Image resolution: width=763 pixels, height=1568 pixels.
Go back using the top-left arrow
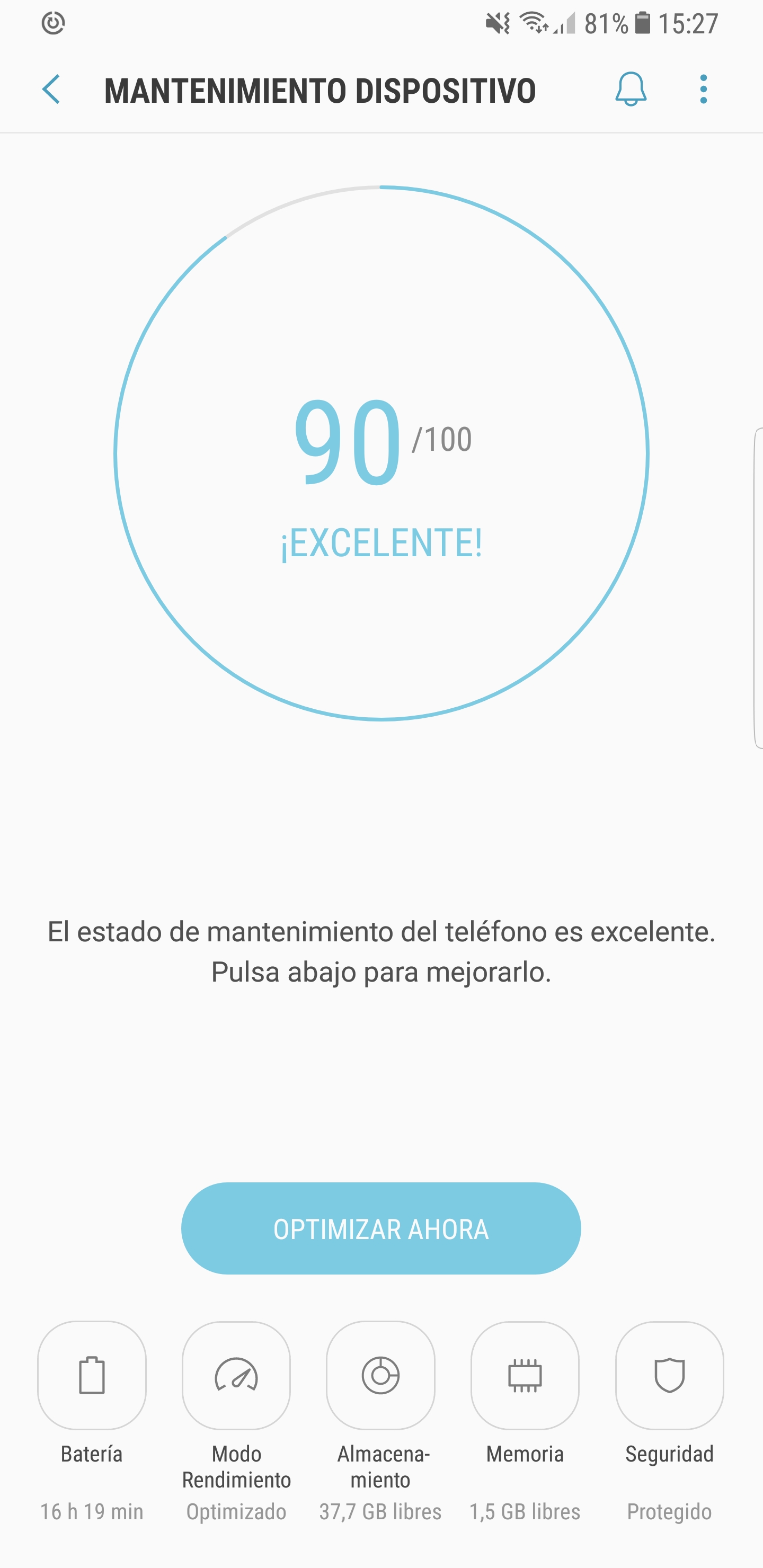click(51, 90)
